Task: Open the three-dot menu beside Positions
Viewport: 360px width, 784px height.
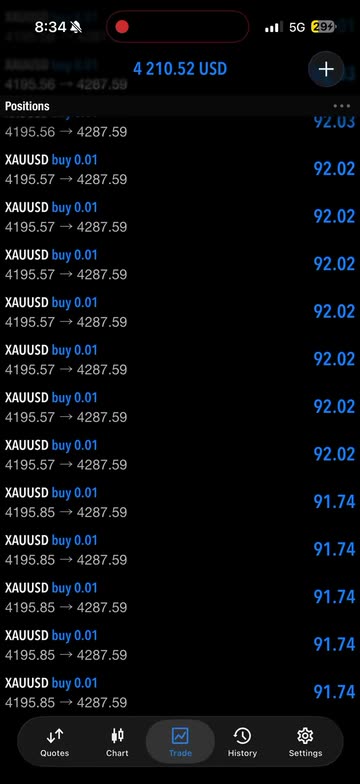Action: click(x=342, y=106)
